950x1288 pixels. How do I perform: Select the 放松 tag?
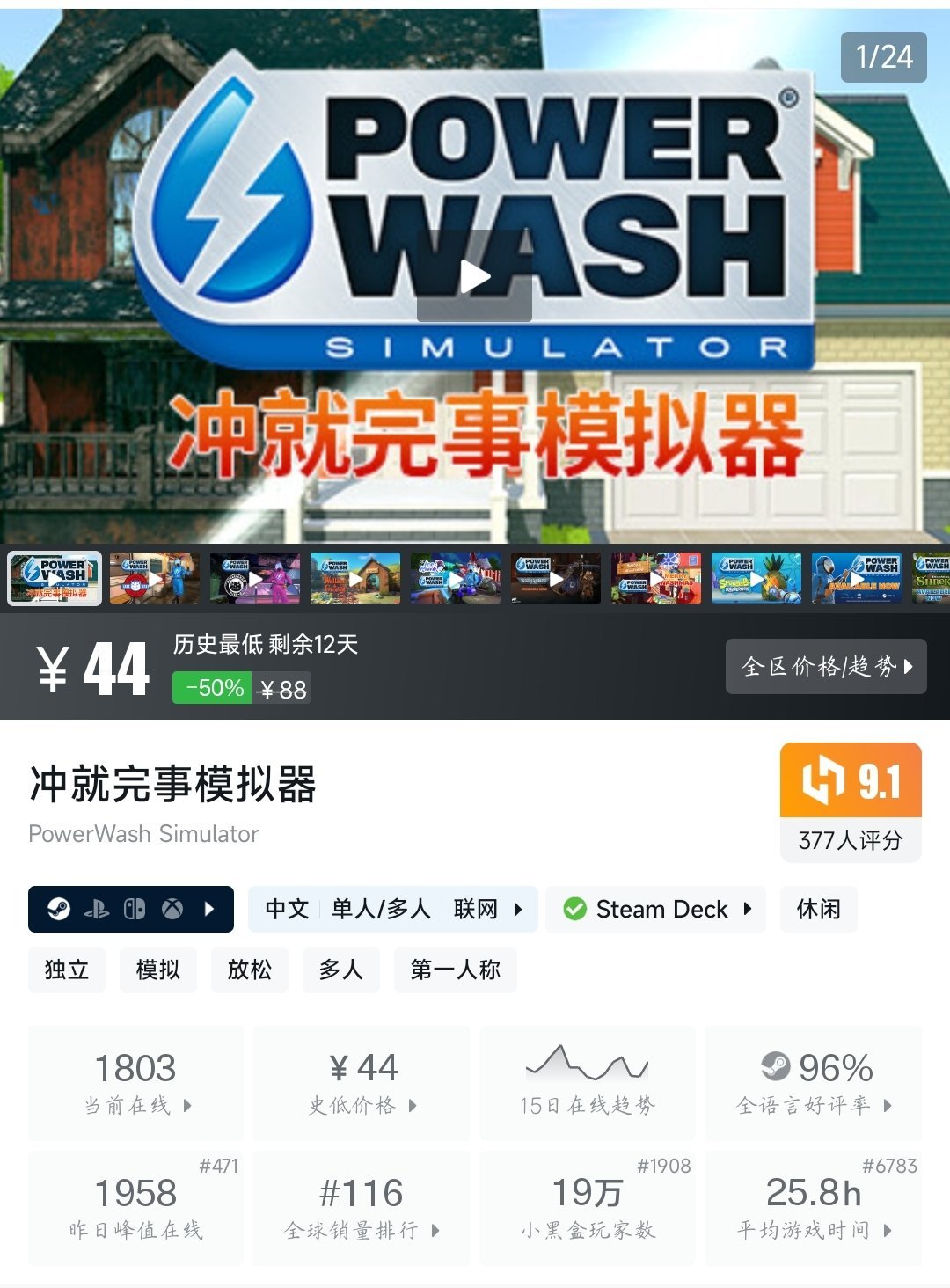[x=250, y=970]
